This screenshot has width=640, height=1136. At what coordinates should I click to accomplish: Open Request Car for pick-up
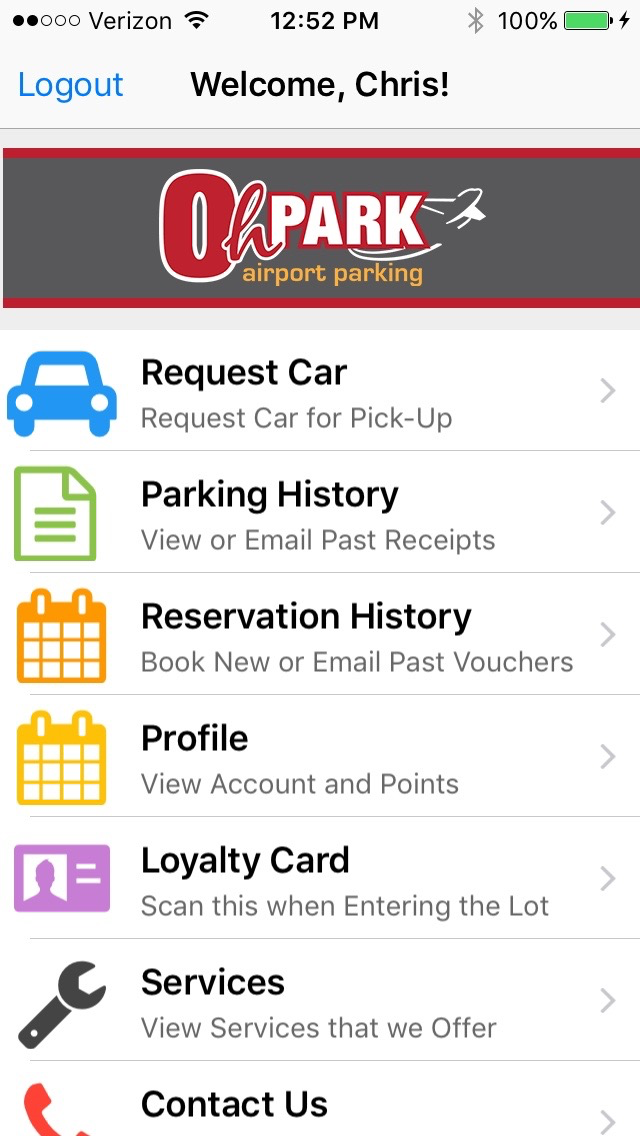(x=320, y=390)
